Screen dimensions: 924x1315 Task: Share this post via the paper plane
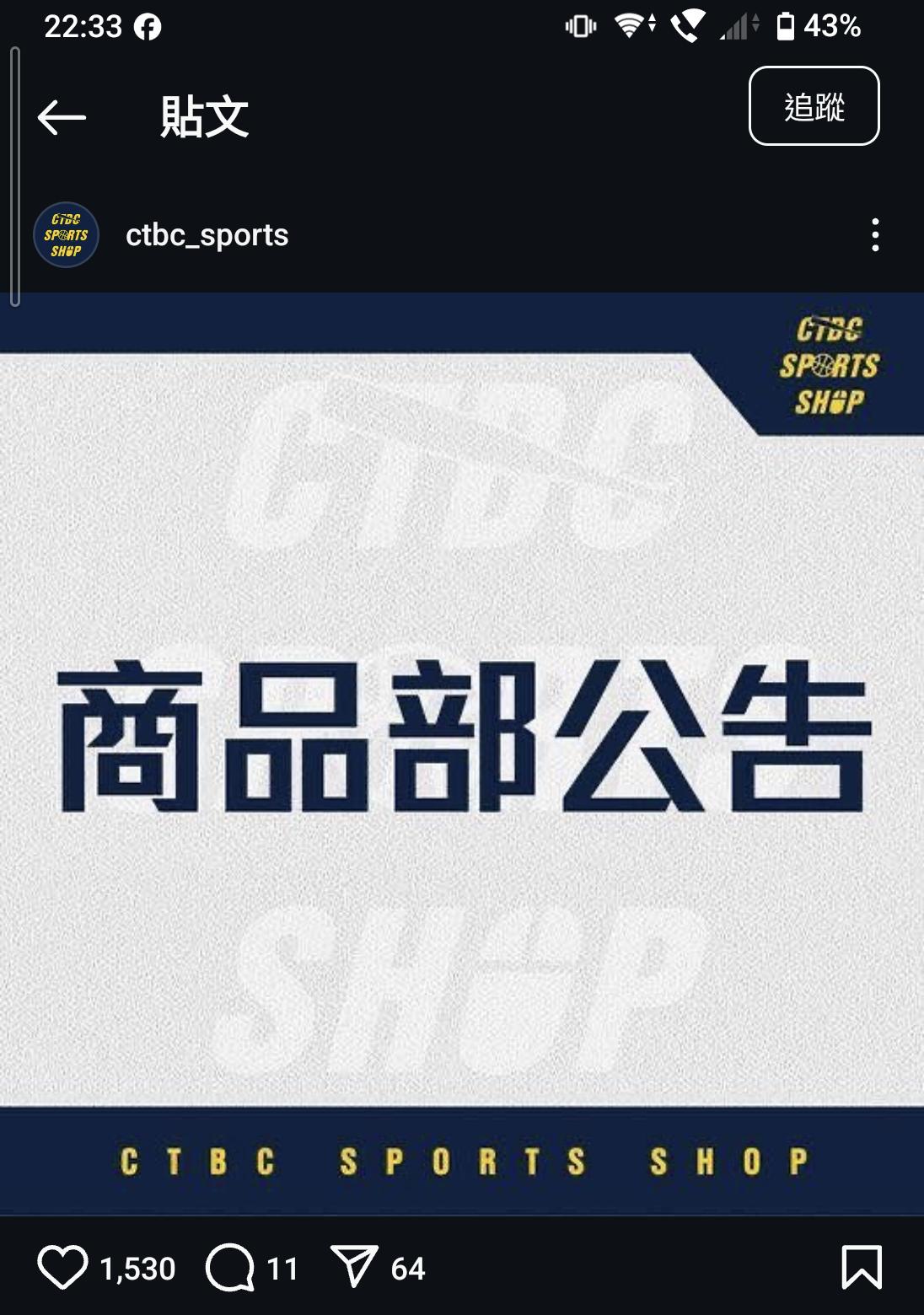[x=354, y=1267]
